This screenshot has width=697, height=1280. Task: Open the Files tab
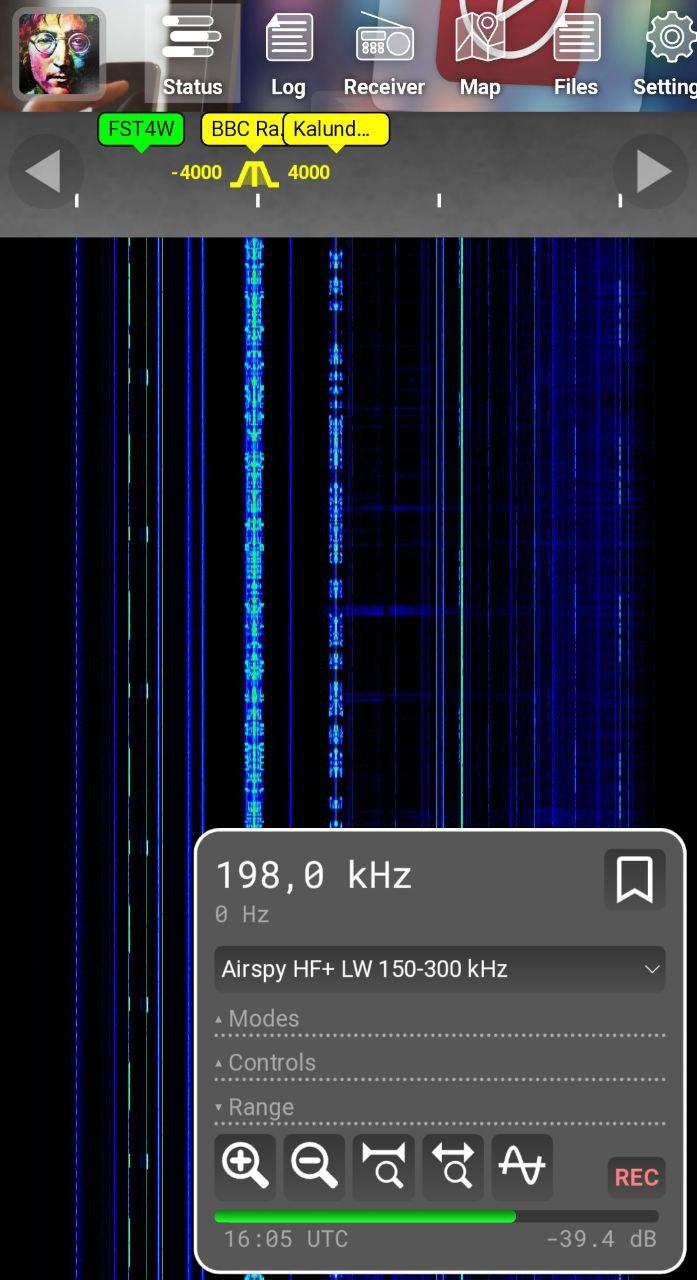click(576, 55)
